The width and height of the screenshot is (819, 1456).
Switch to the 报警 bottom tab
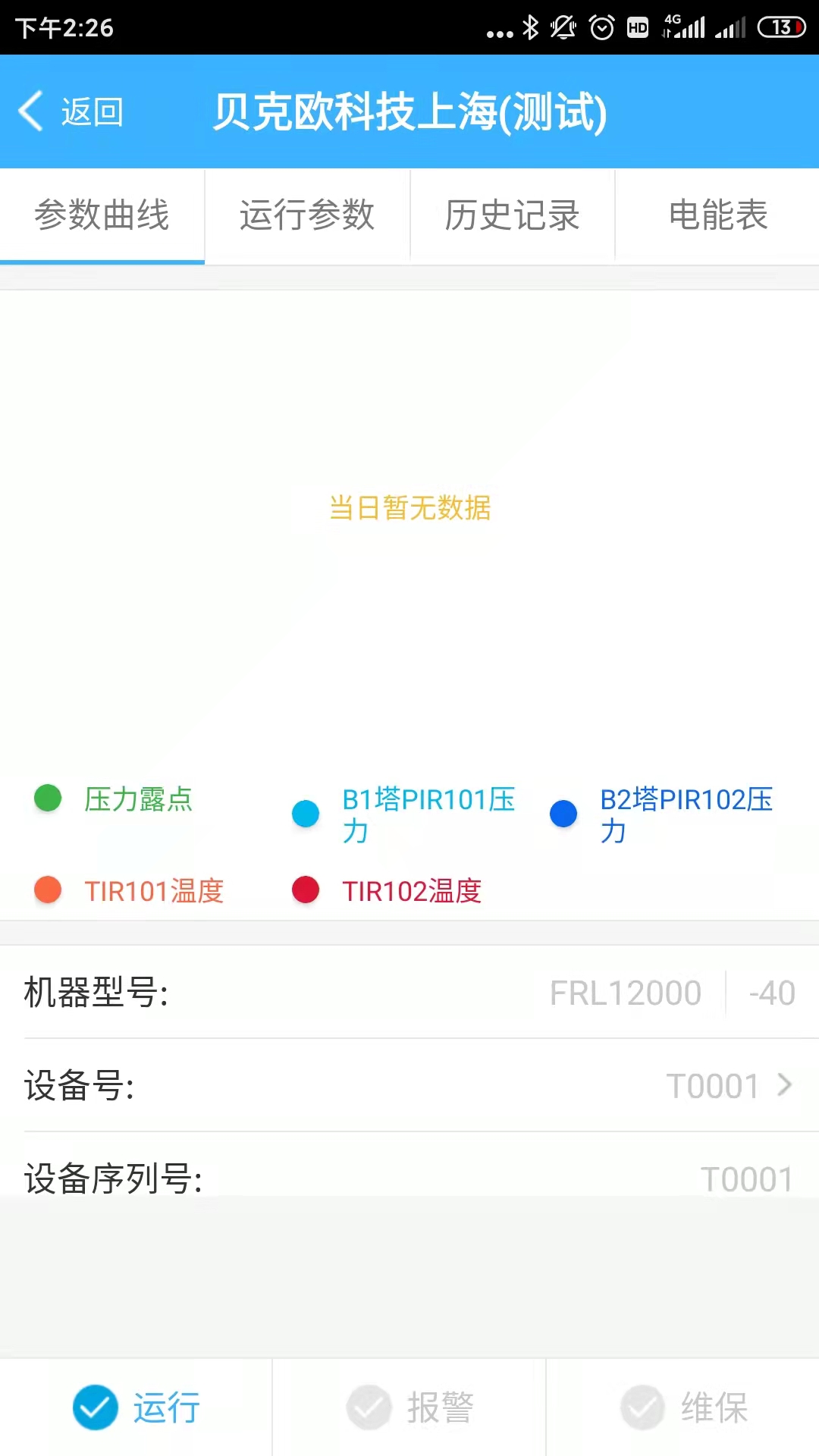tap(409, 1407)
